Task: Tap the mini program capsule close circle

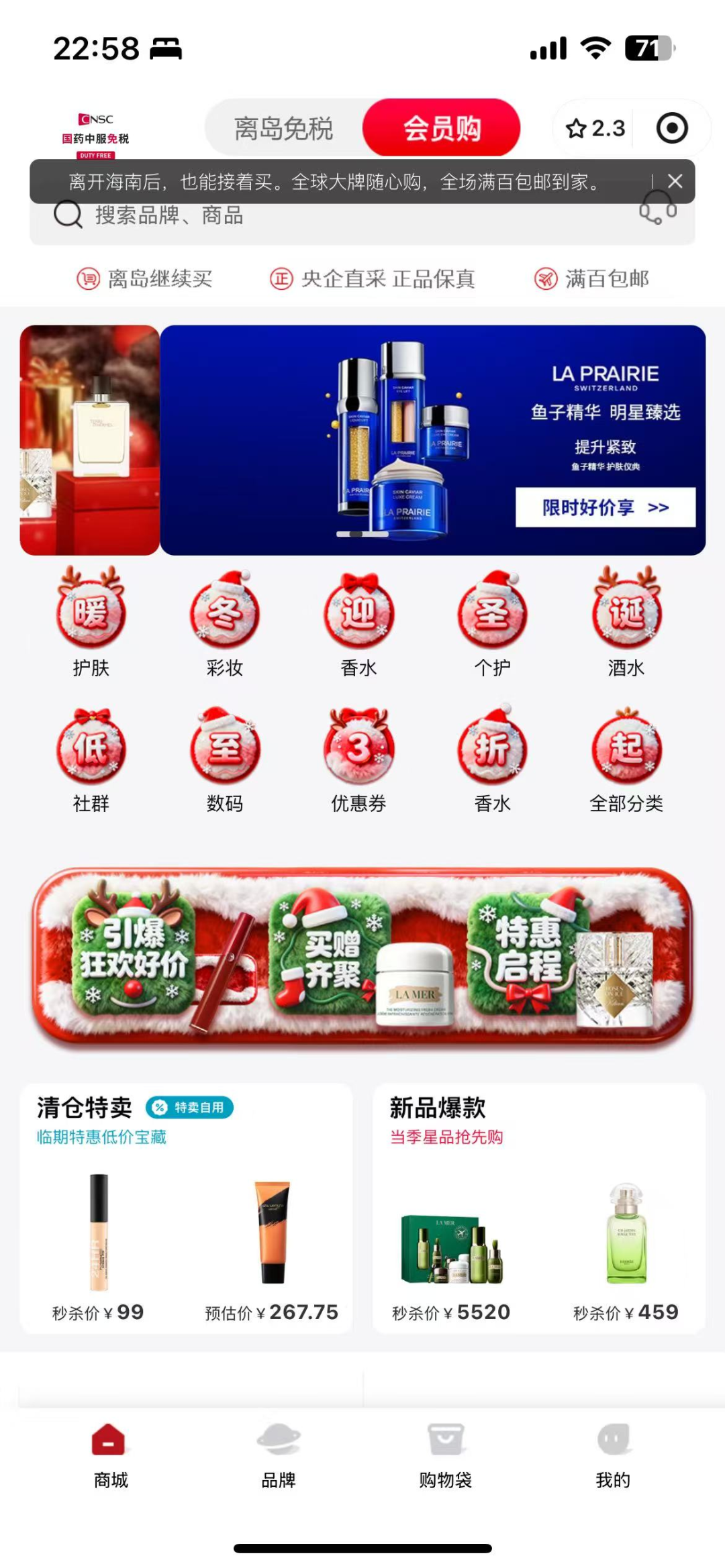Action: pyautogui.click(x=672, y=128)
